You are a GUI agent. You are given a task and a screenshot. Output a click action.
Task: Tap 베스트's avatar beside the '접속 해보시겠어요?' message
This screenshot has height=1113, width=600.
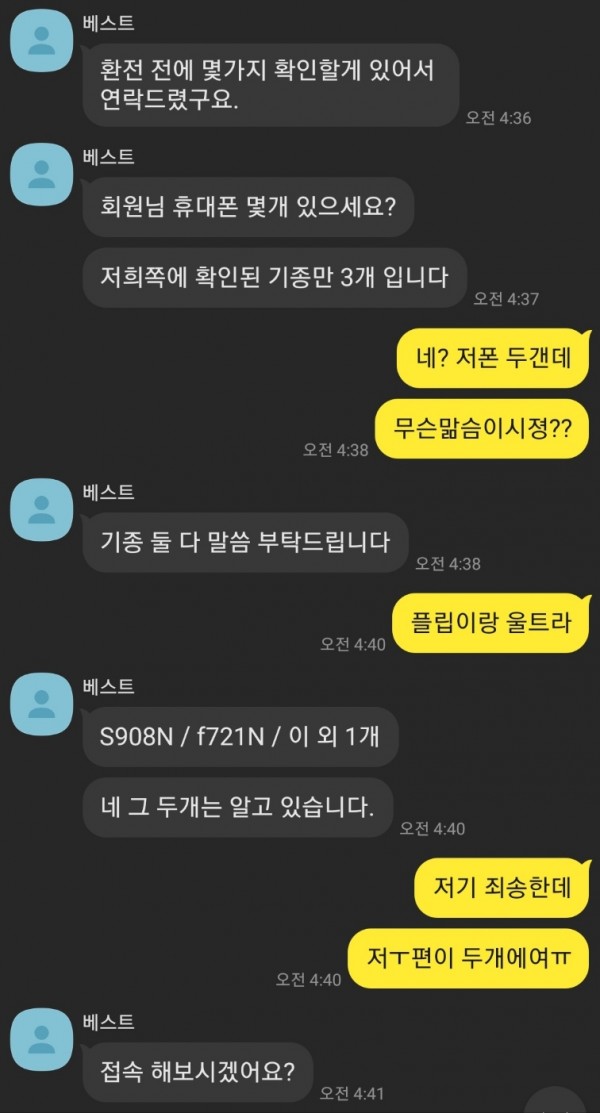pos(42,1040)
